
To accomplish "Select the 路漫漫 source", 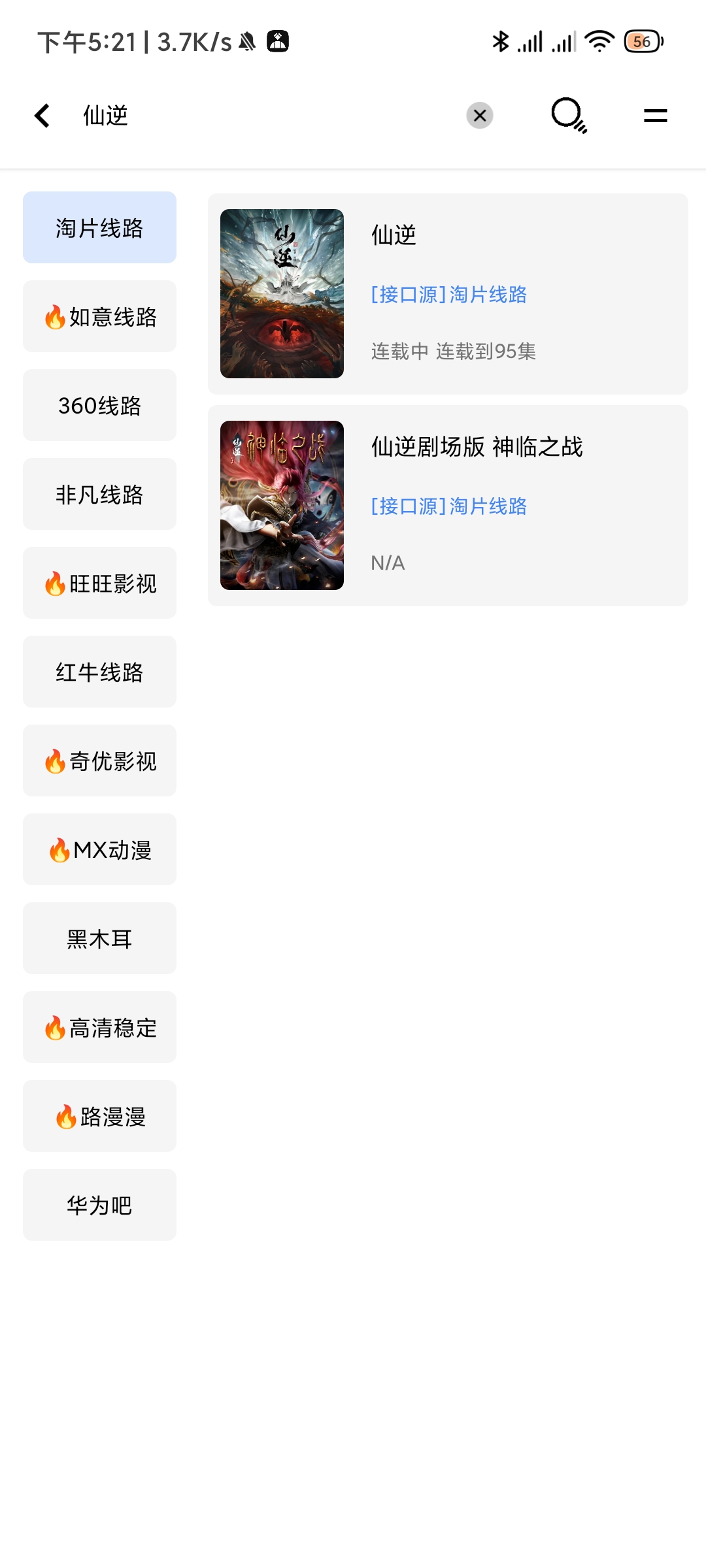I will [99, 1116].
